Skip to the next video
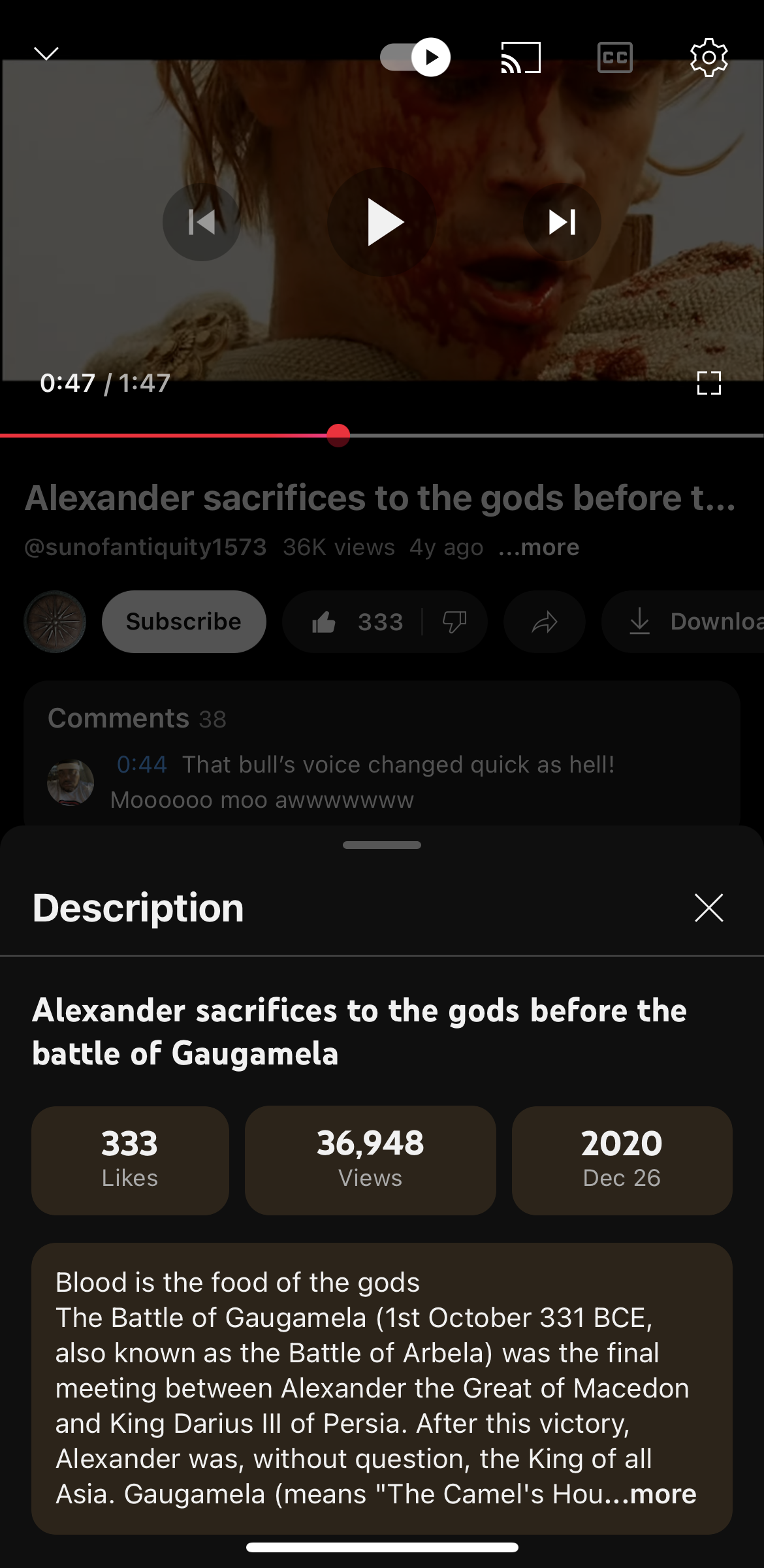This screenshot has width=764, height=1568. (562, 222)
